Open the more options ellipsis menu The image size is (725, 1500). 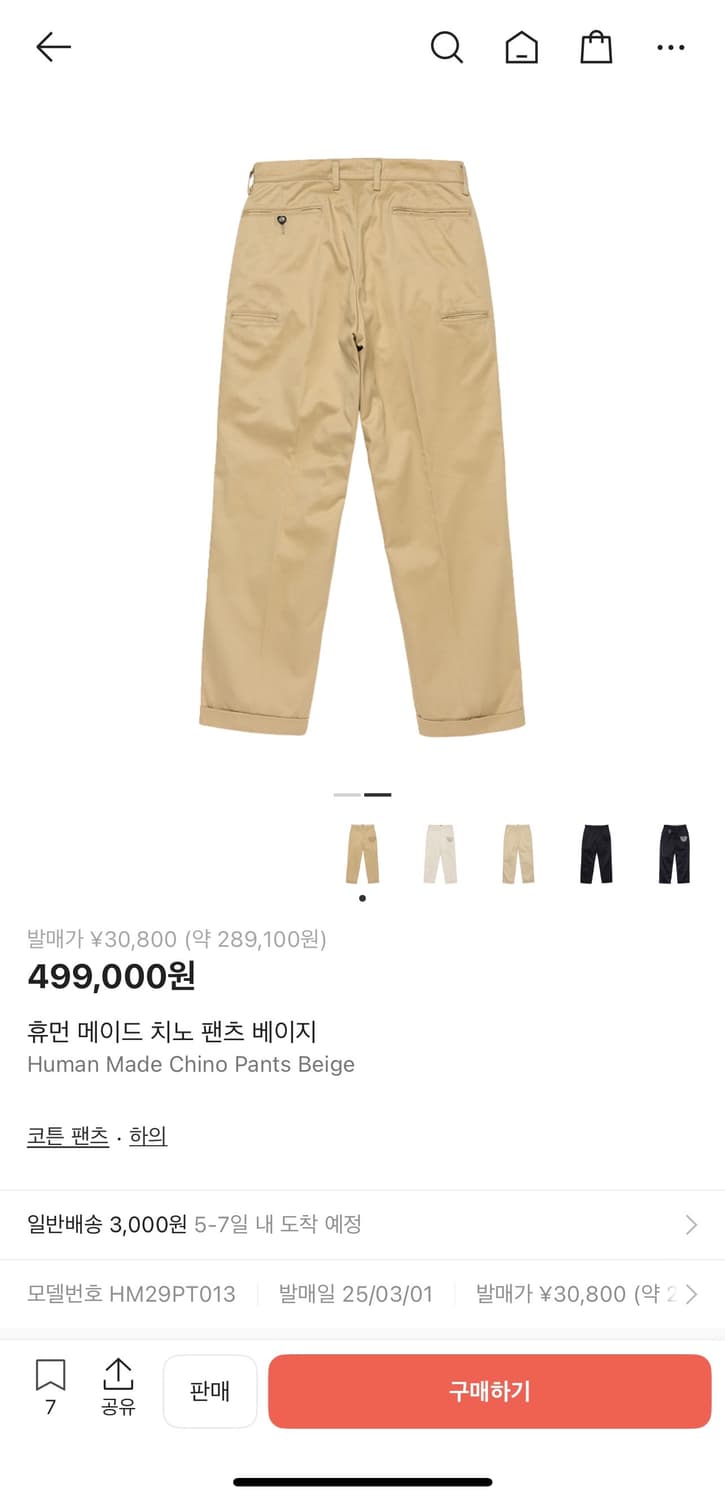[670, 47]
